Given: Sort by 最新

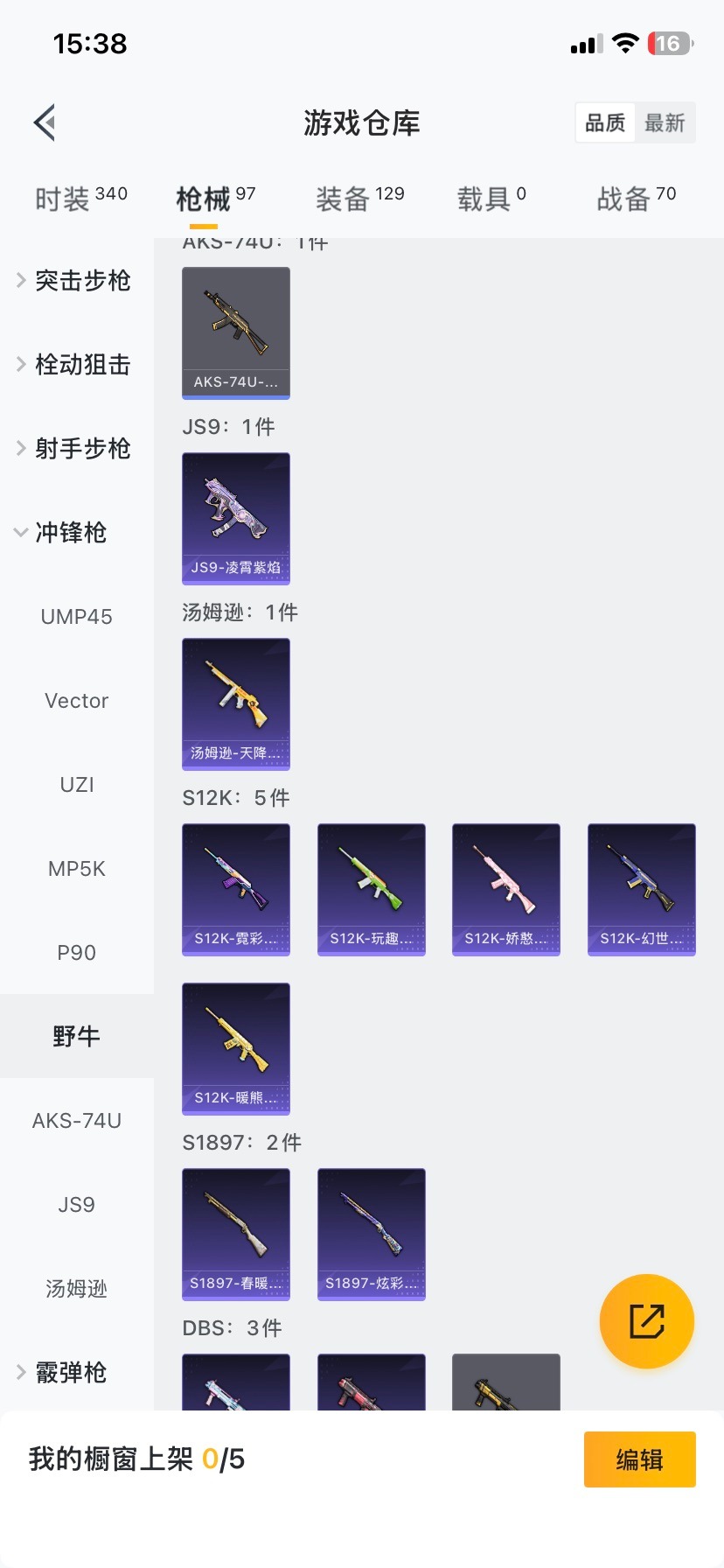Looking at the screenshot, I should click(665, 122).
